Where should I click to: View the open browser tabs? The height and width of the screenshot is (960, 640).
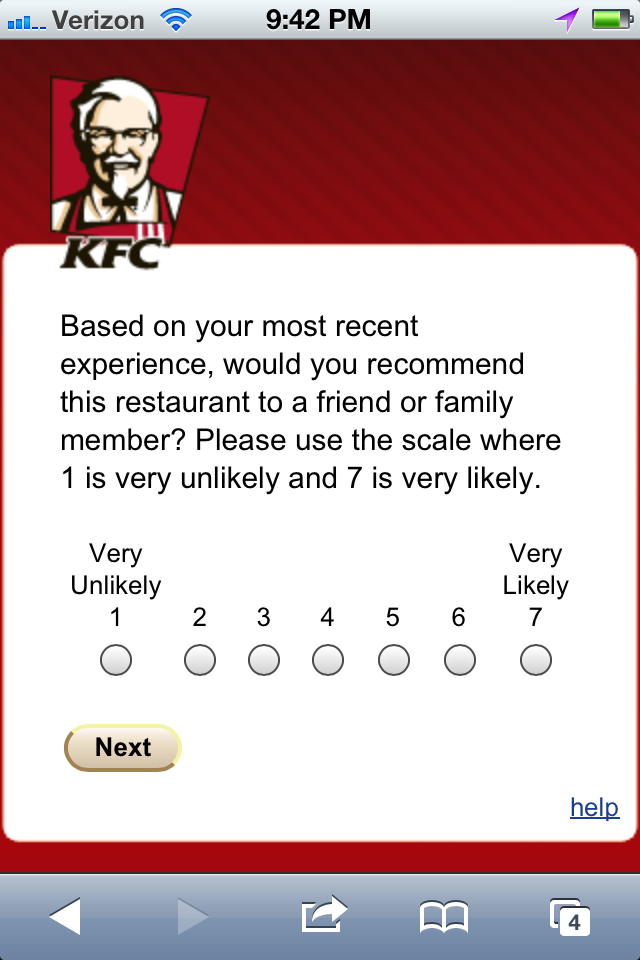(570, 915)
